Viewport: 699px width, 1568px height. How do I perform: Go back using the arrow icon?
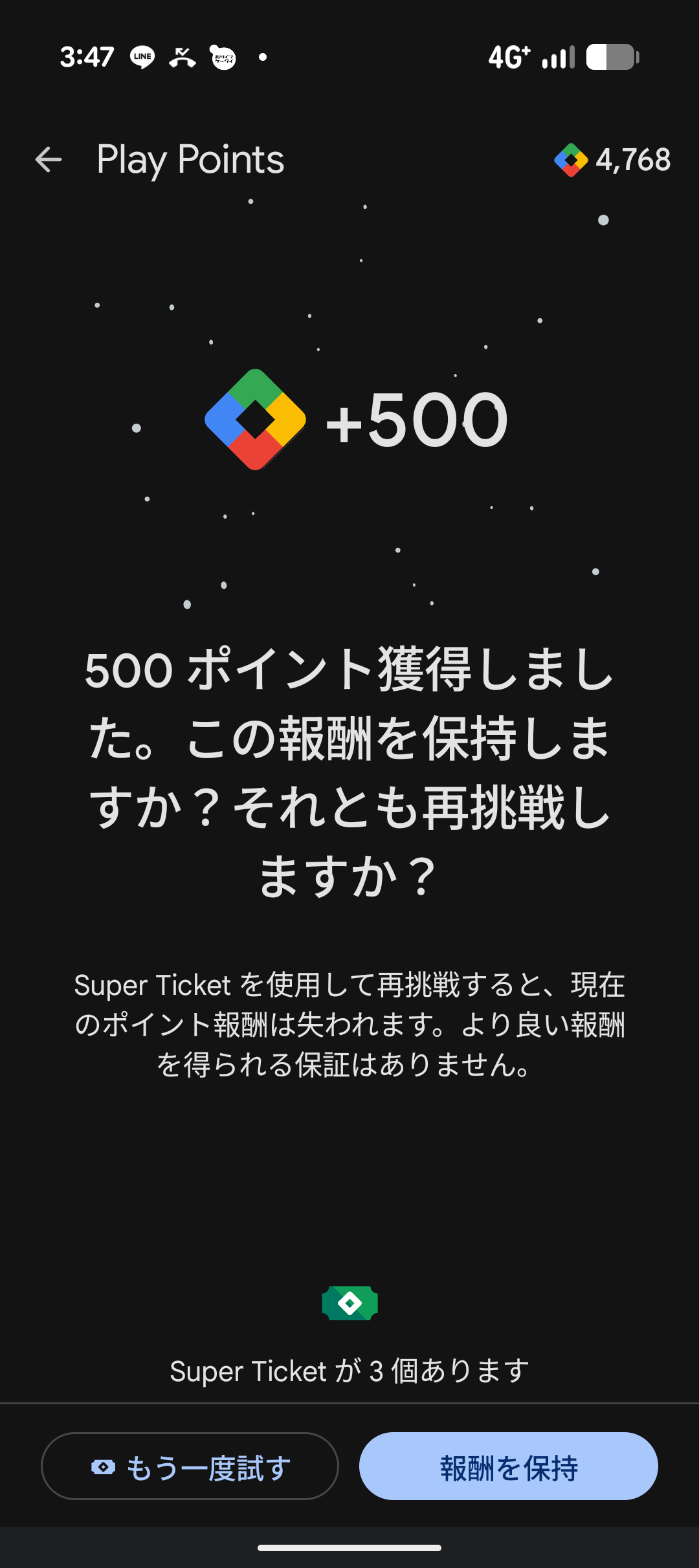49,160
